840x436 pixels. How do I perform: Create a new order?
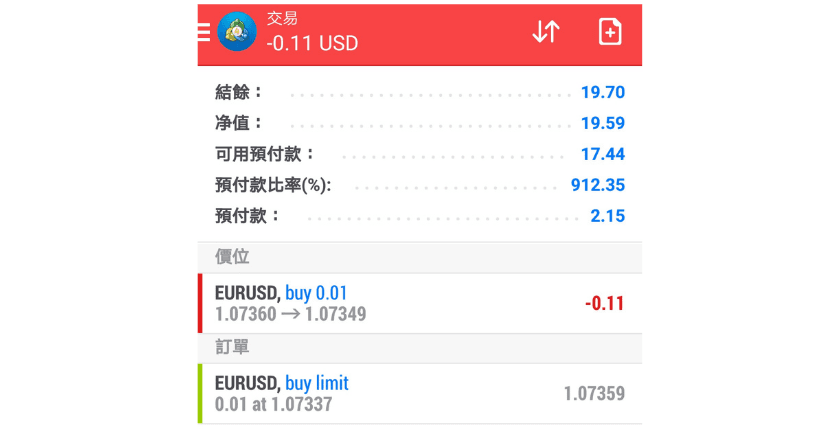pyautogui.click(x=609, y=32)
